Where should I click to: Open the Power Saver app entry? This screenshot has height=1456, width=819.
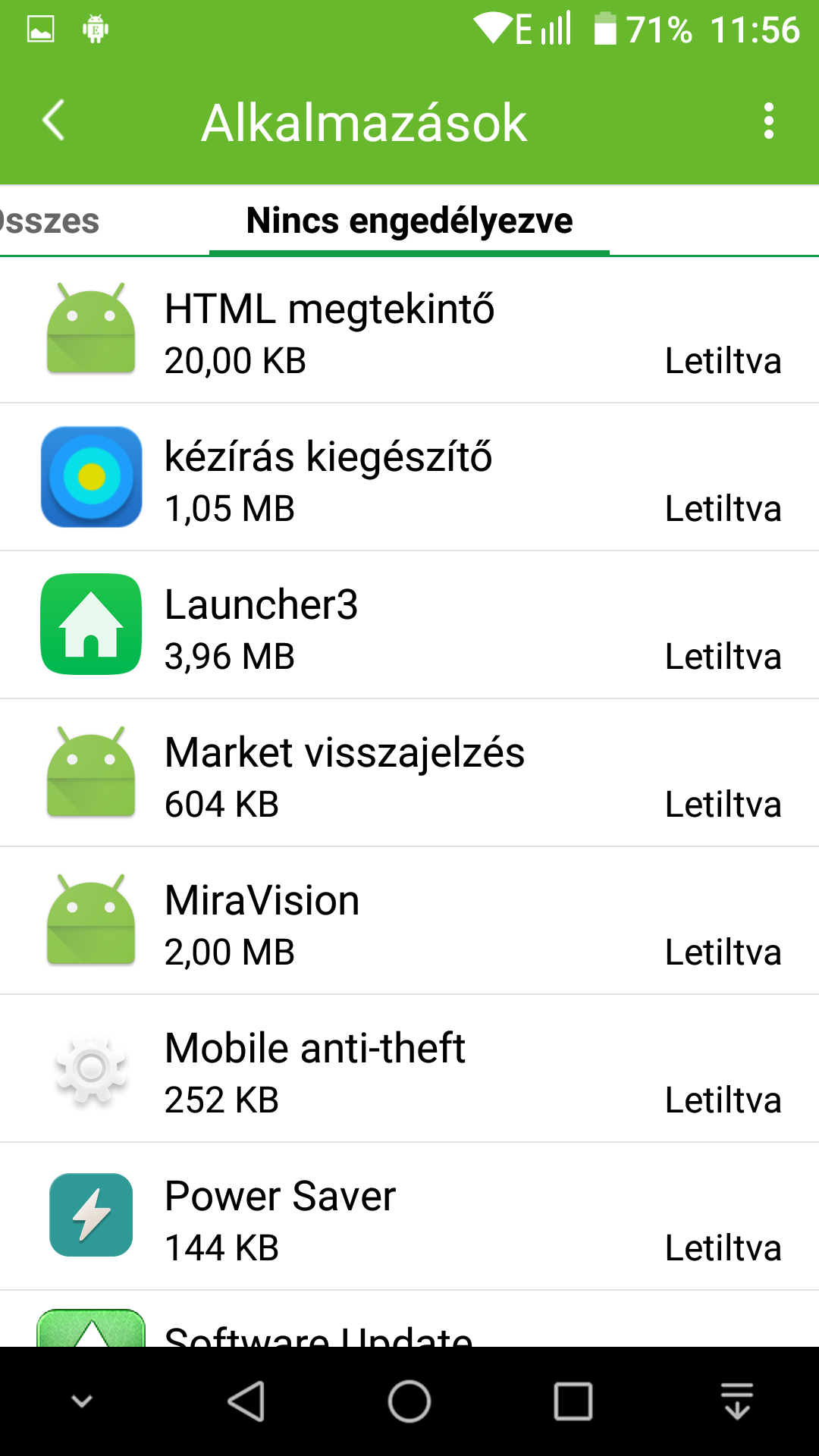[409, 1216]
